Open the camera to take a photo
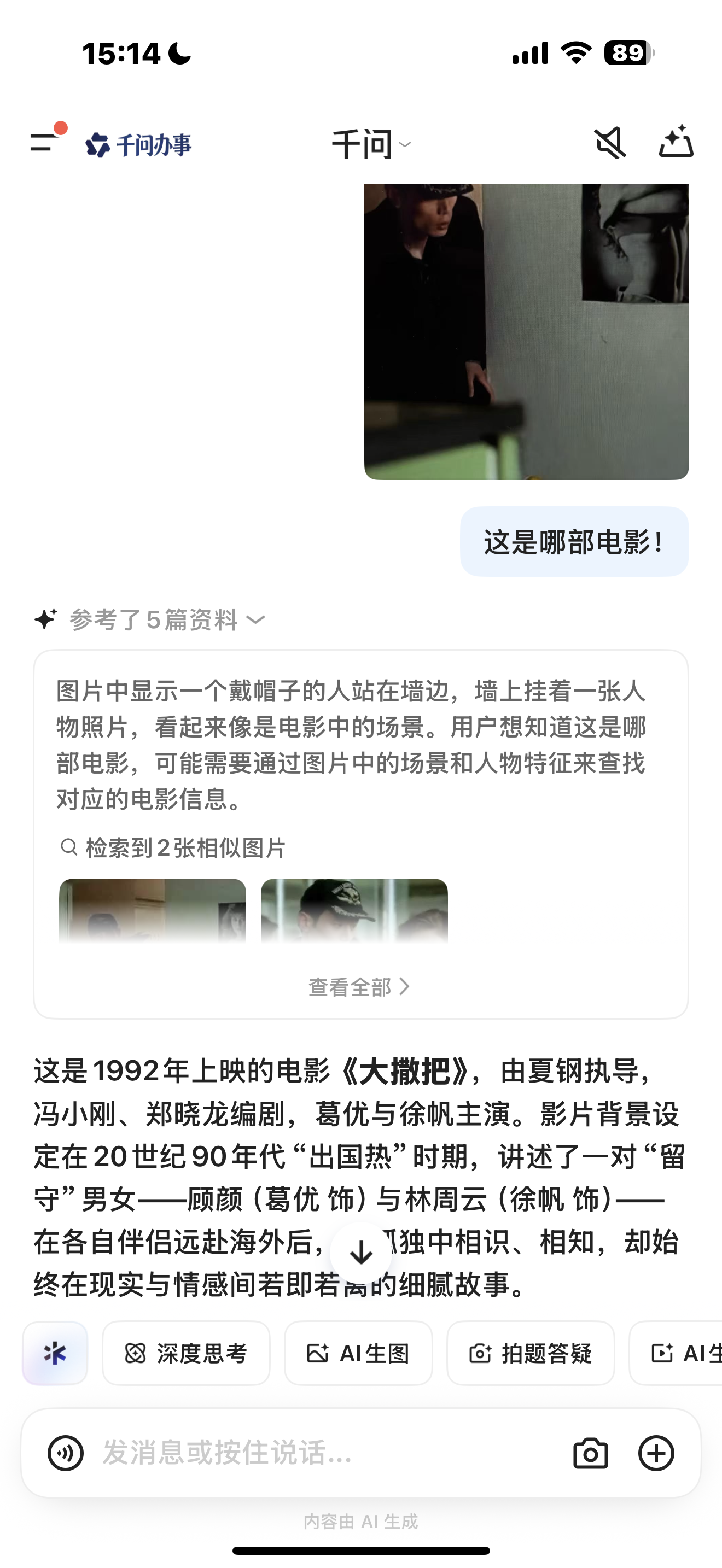722x1568 pixels. point(591,1454)
